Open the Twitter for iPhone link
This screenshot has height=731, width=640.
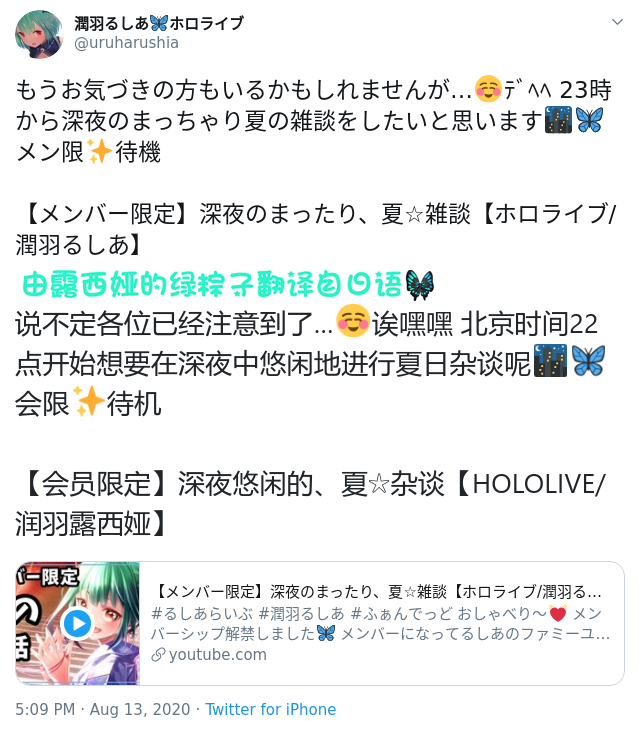pyautogui.click(x=271, y=710)
